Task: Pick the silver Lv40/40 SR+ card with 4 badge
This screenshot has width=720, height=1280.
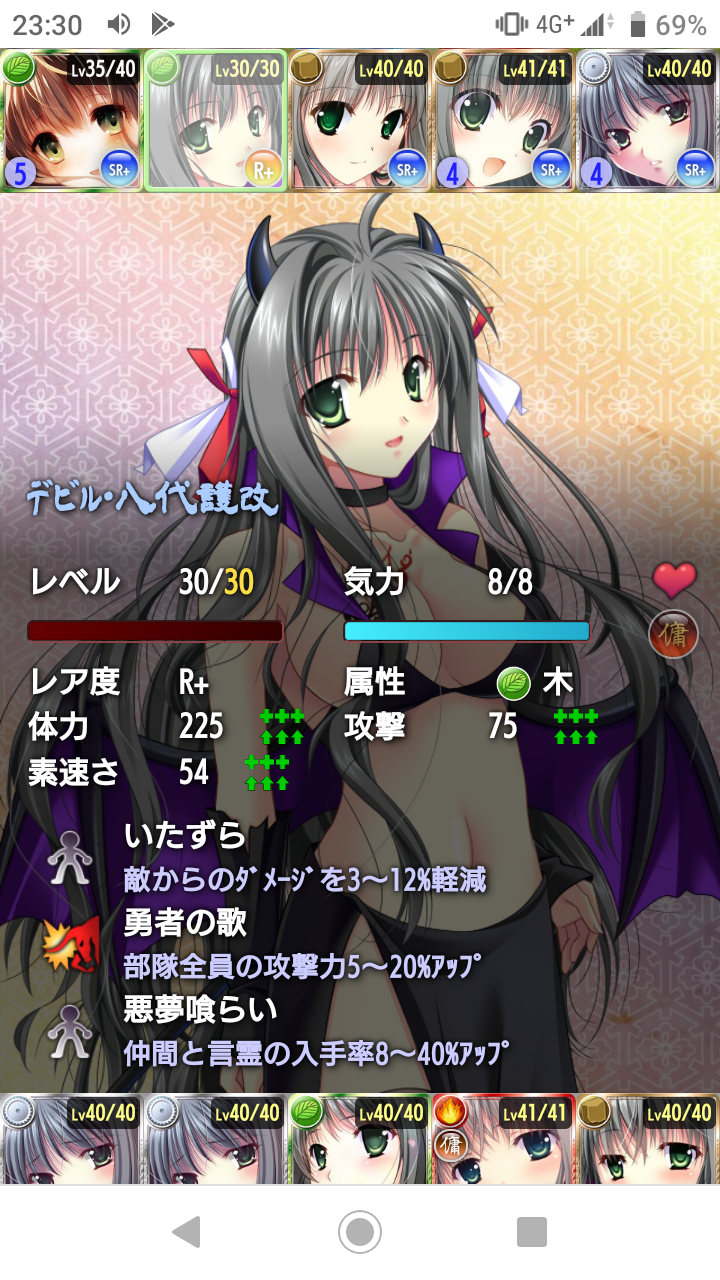Action: (647, 120)
